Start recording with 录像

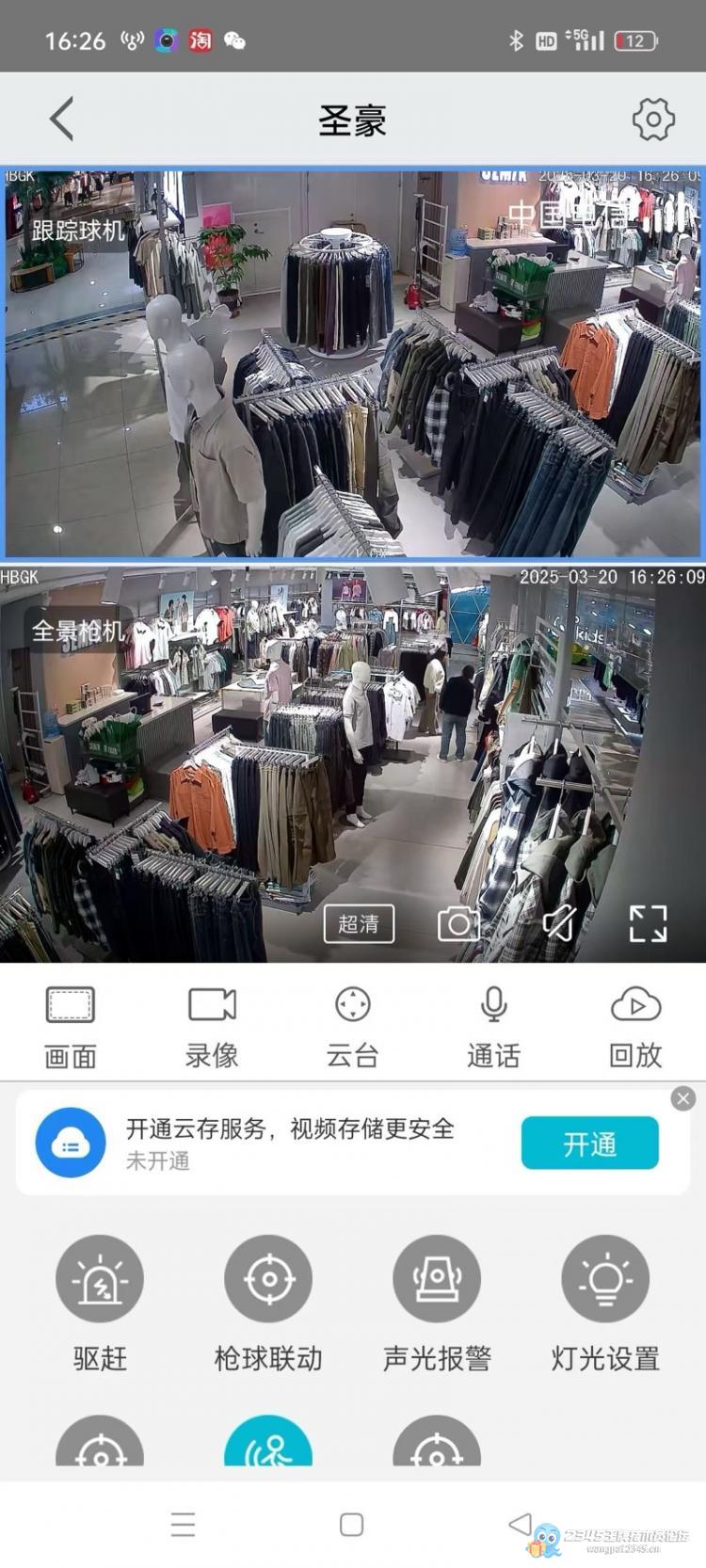pyautogui.click(x=212, y=1027)
